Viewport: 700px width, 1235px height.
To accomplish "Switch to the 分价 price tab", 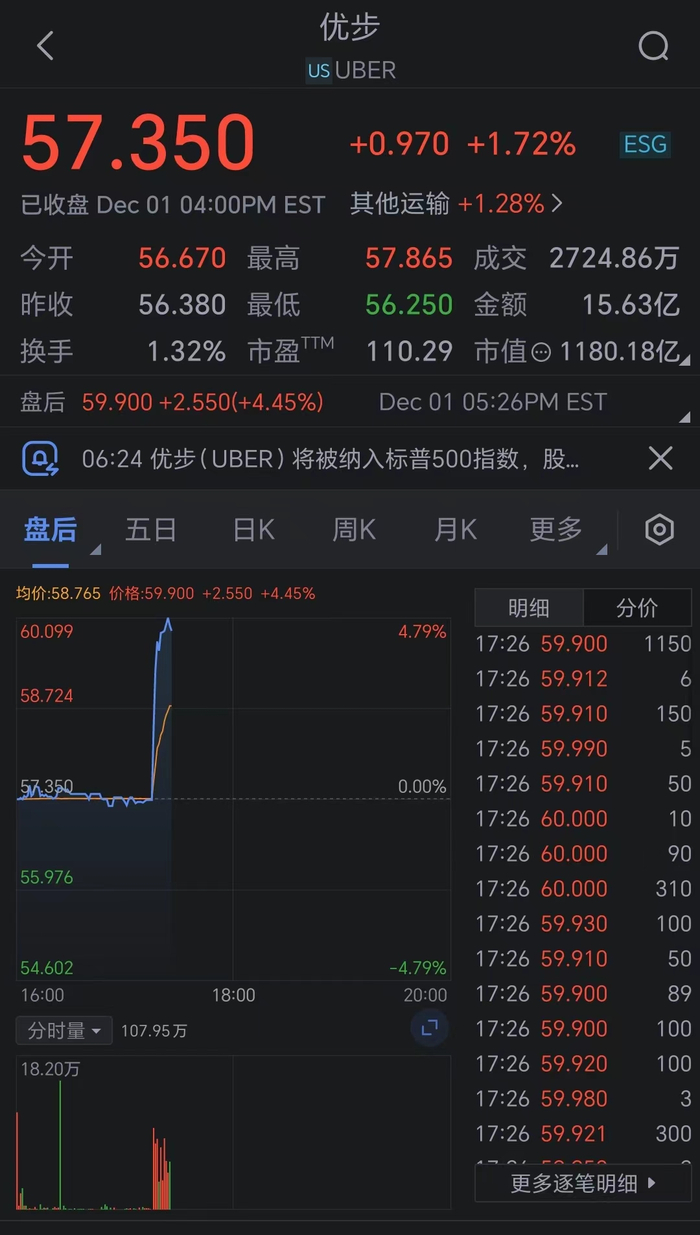I will [x=637, y=607].
